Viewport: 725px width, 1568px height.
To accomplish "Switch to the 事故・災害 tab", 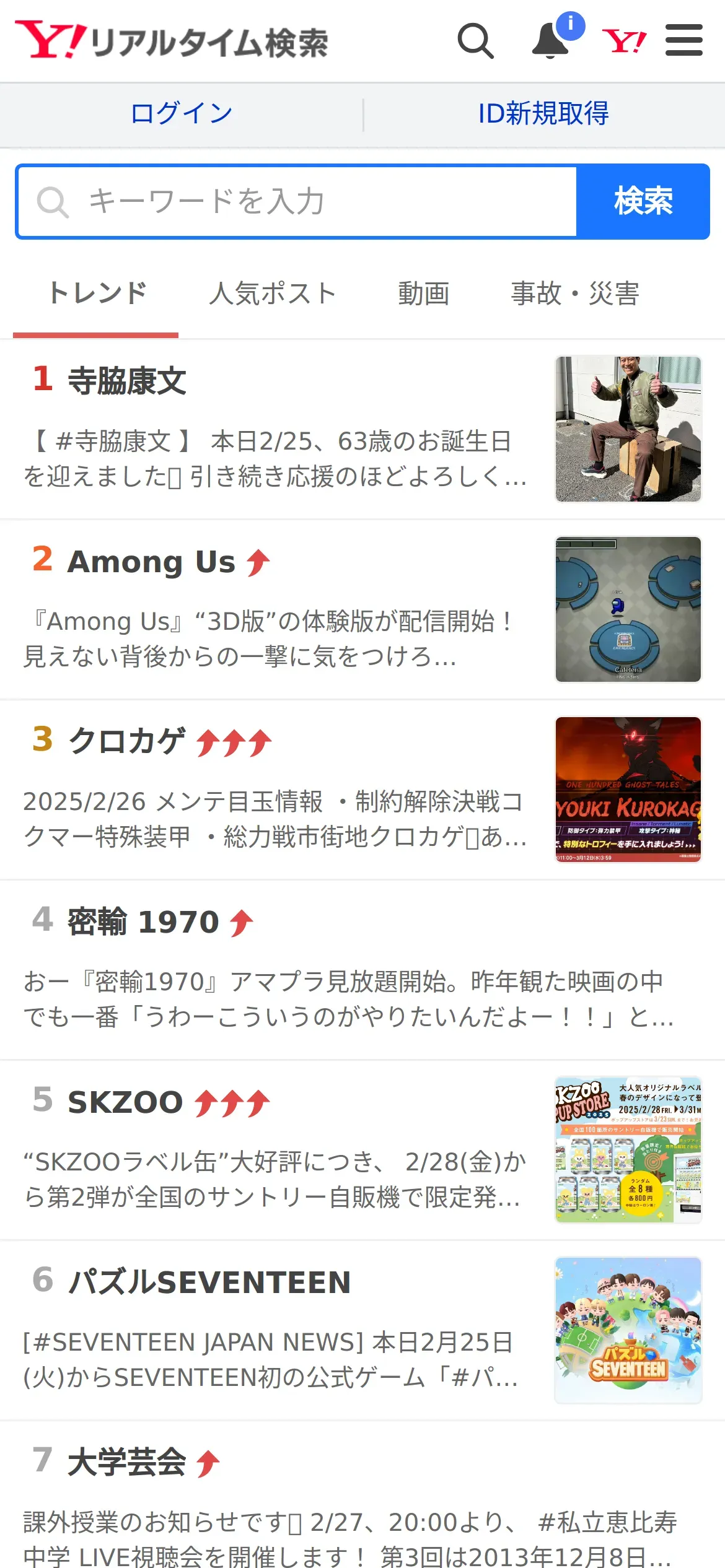I will (574, 294).
